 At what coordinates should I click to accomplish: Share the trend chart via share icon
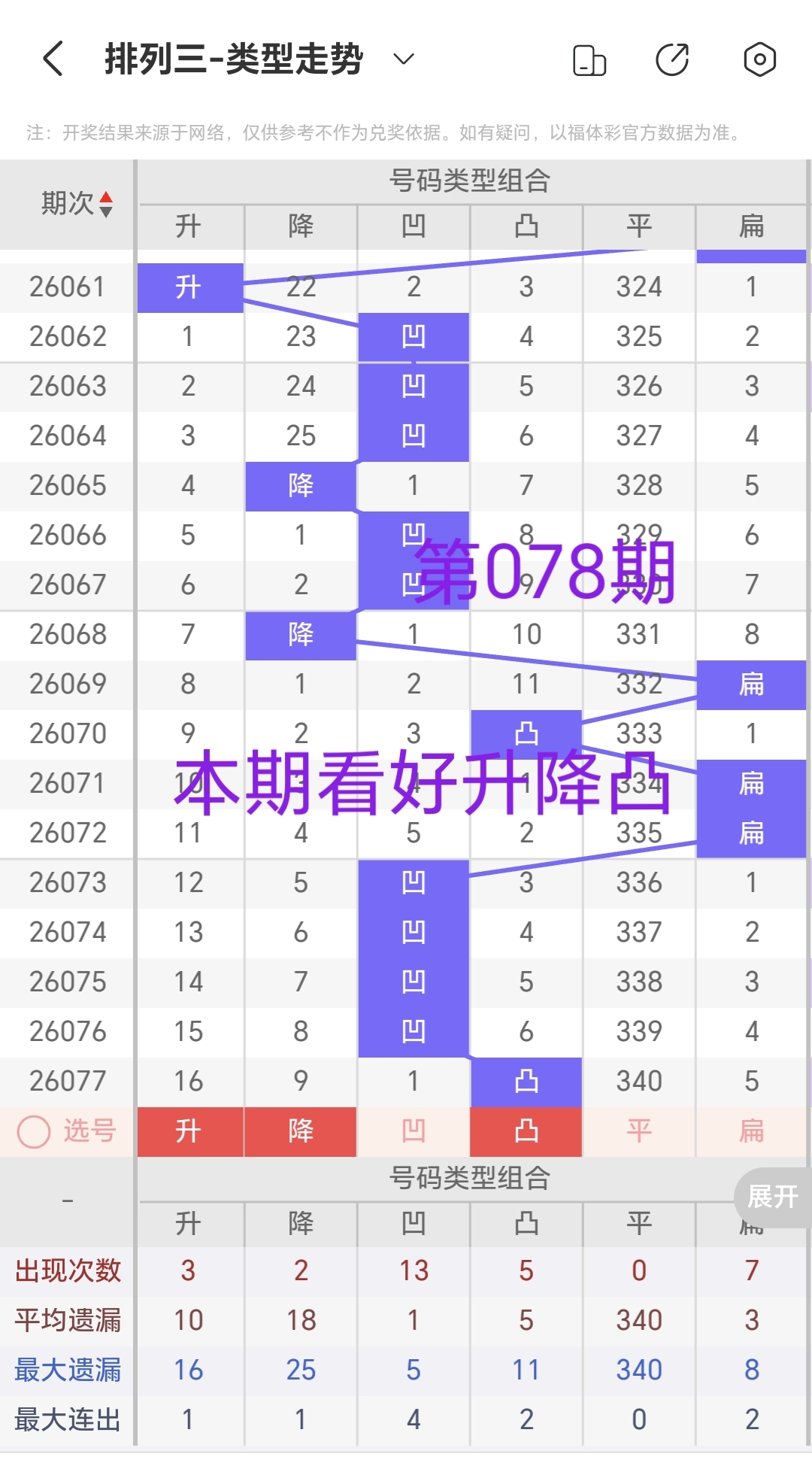tap(673, 59)
